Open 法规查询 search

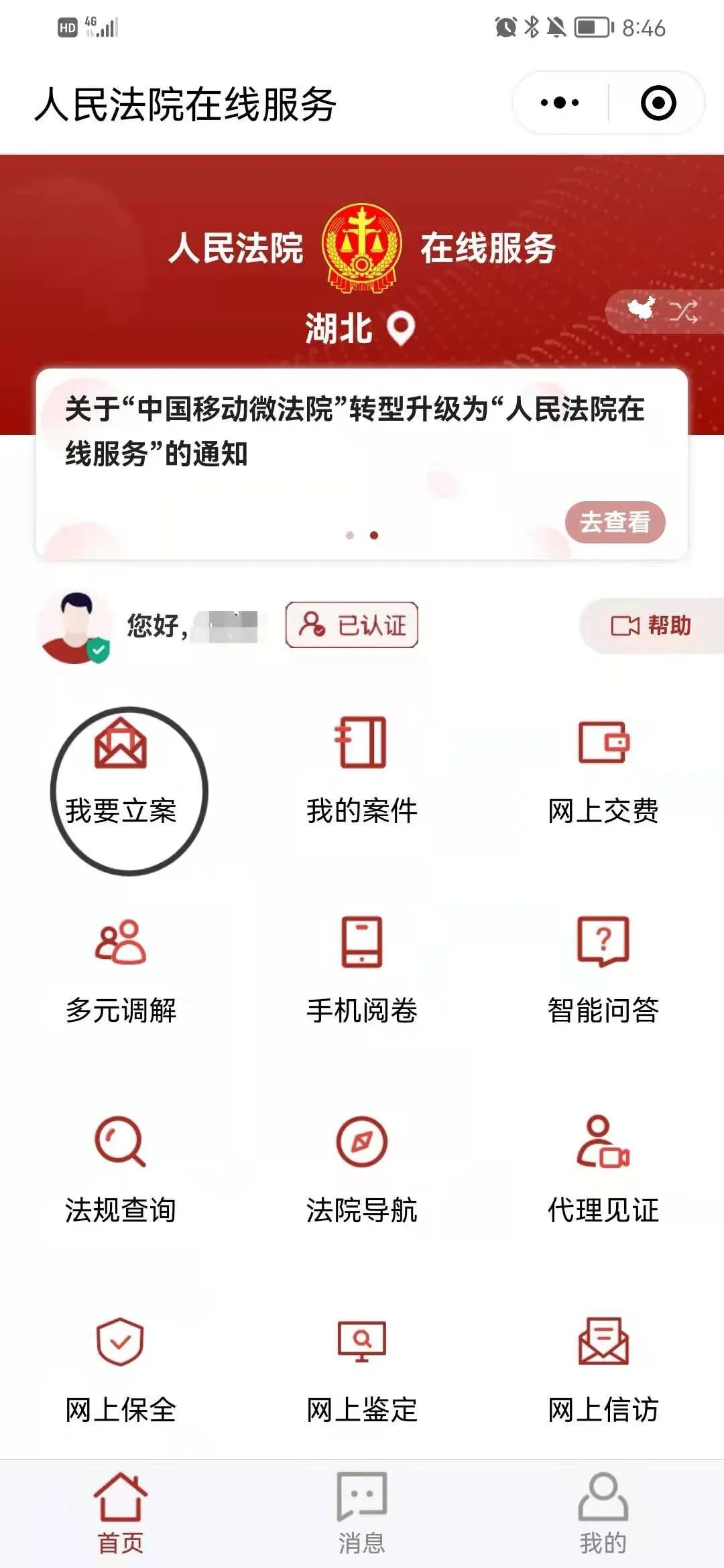point(121,1169)
